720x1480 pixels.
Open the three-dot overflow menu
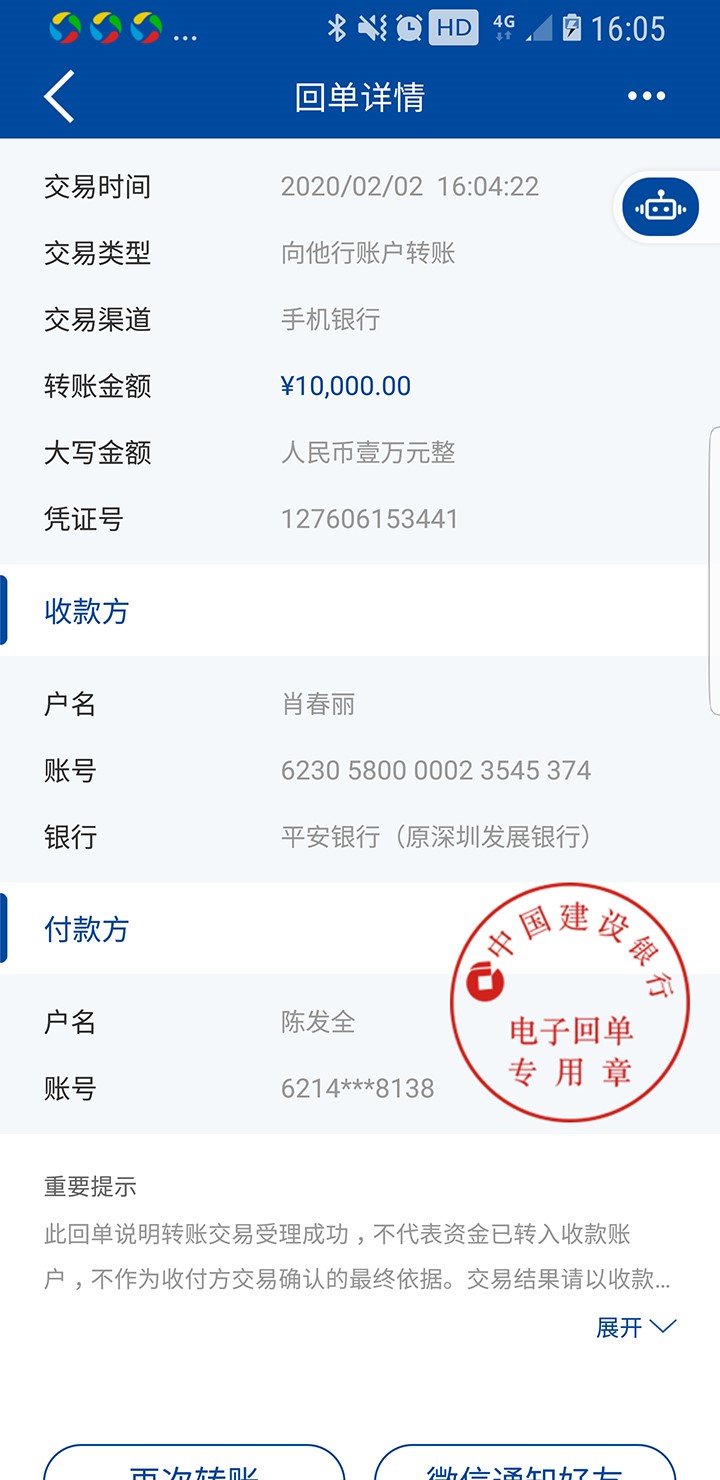[646, 97]
